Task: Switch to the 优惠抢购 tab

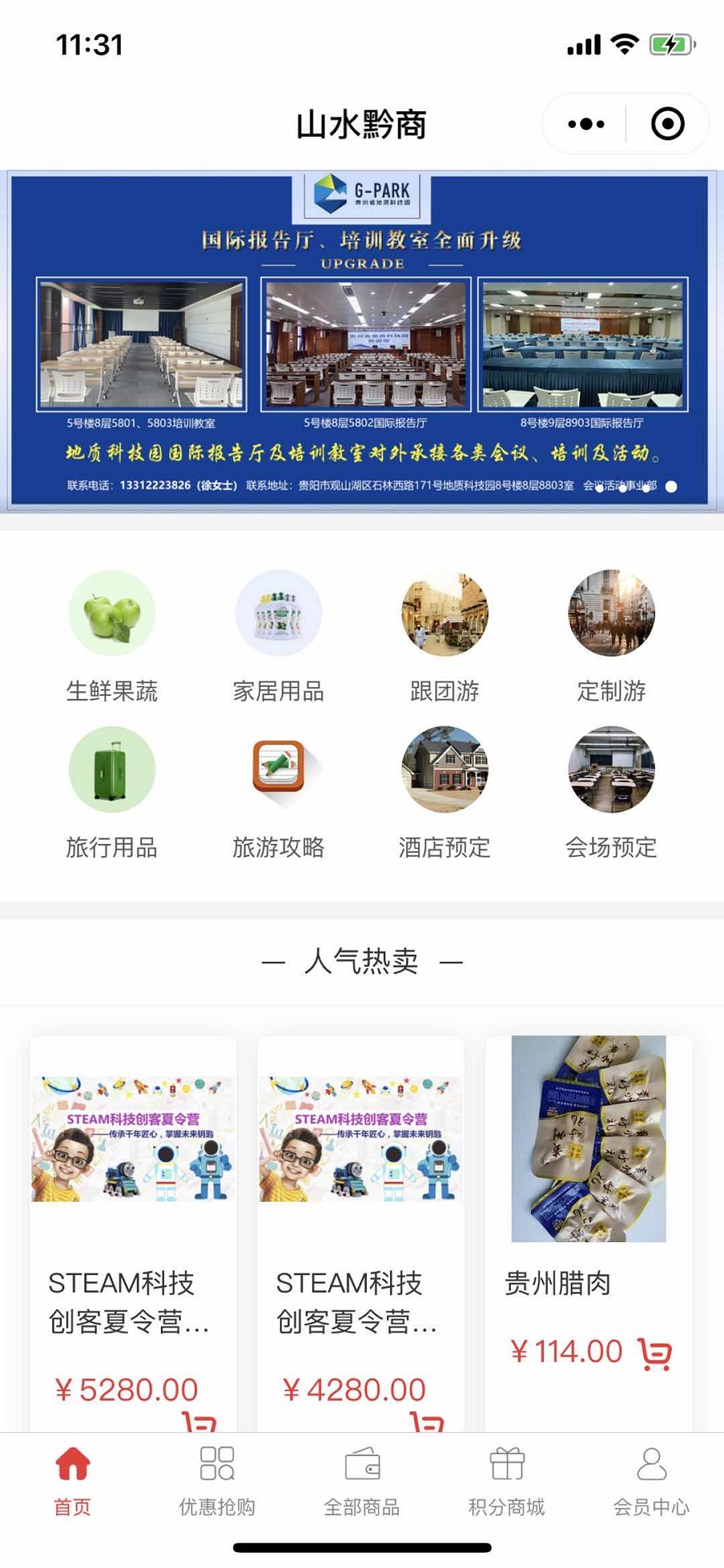Action: (x=217, y=1481)
